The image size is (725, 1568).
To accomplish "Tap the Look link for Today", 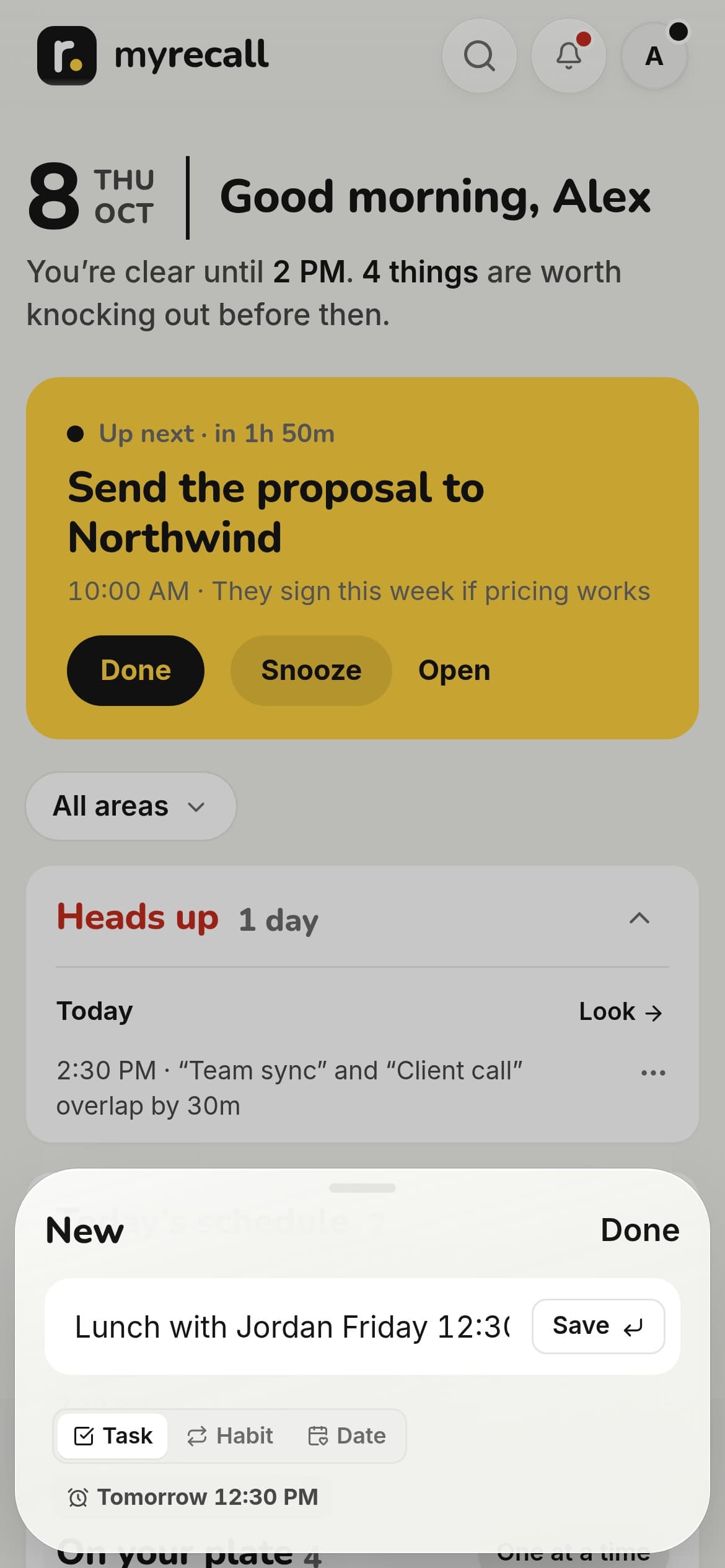I will click(x=620, y=1012).
